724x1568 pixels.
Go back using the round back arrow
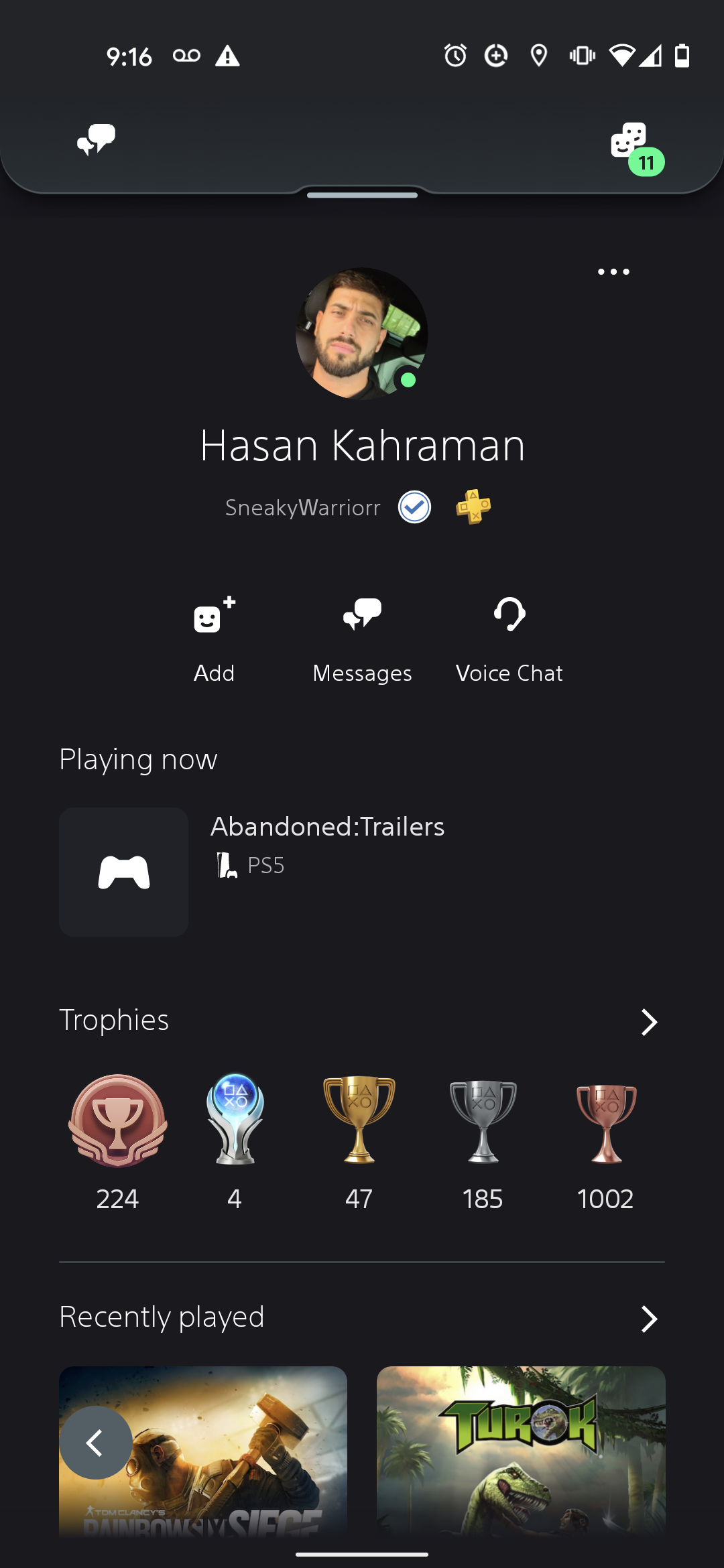[95, 1443]
